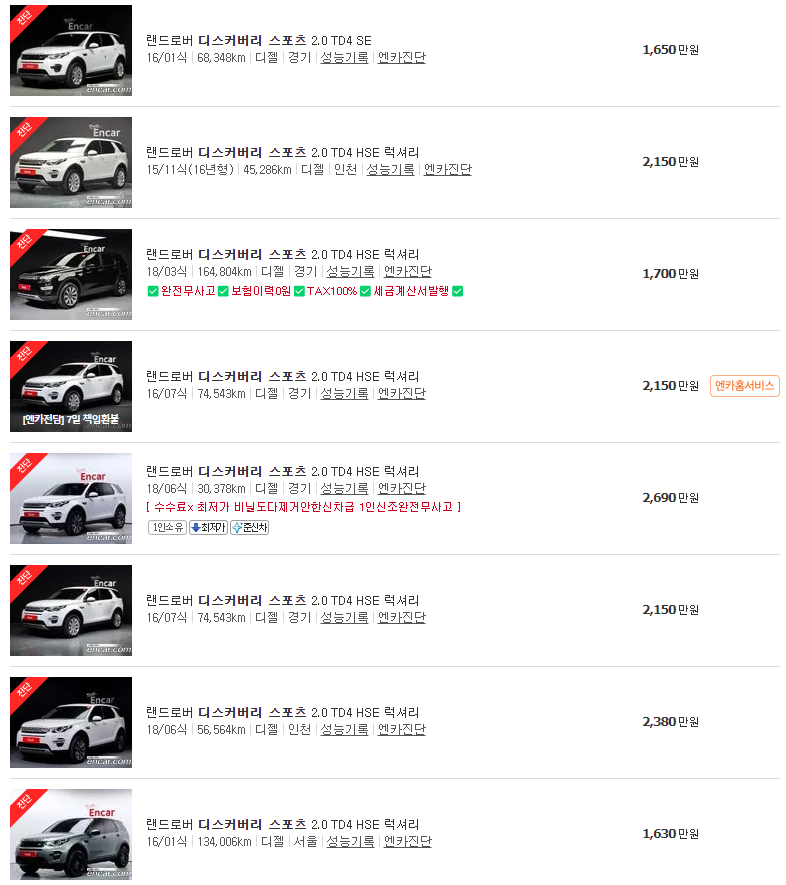View 성능기록 for the 56,564km 인천 car
786x885 pixels.
(x=344, y=730)
